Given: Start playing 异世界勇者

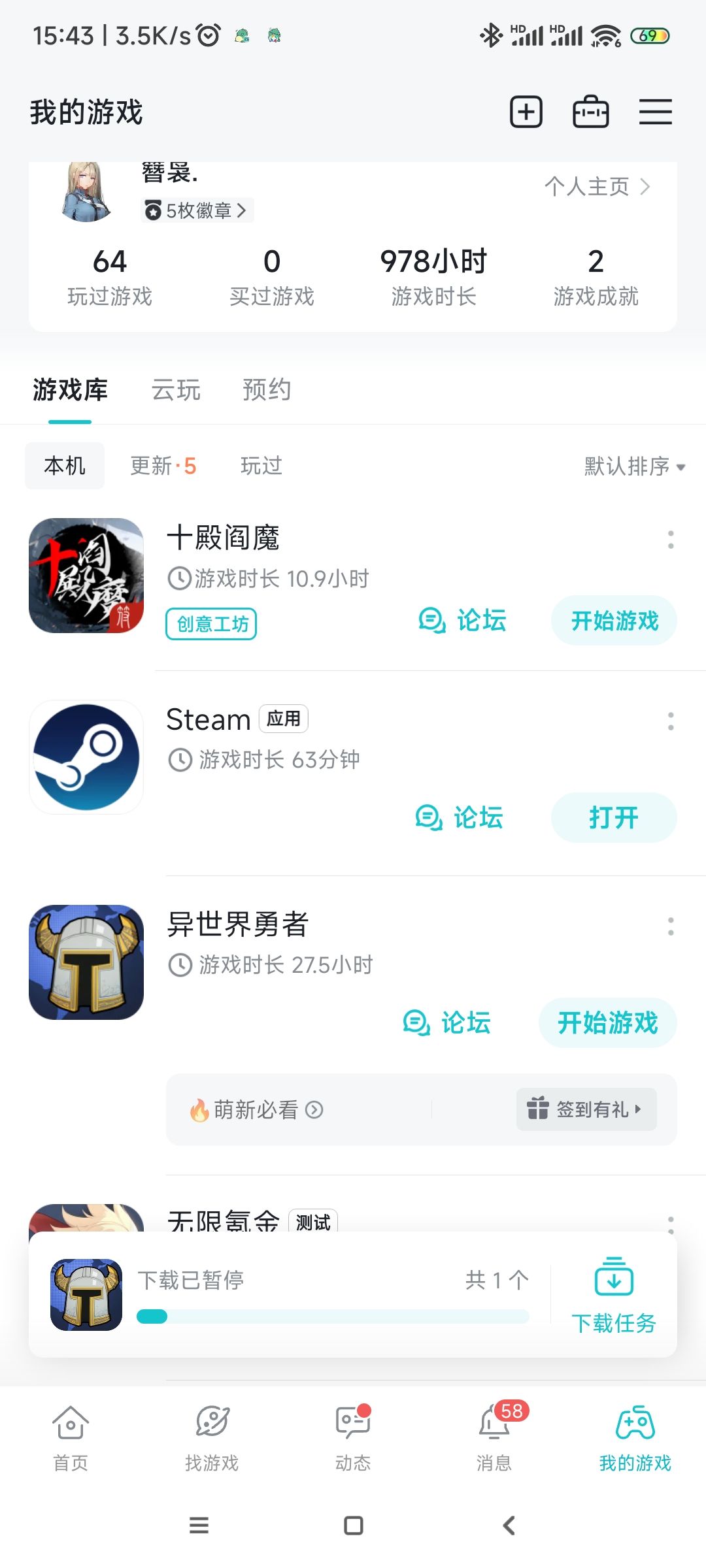Looking at the screenshot, I should click(607, 1023).
